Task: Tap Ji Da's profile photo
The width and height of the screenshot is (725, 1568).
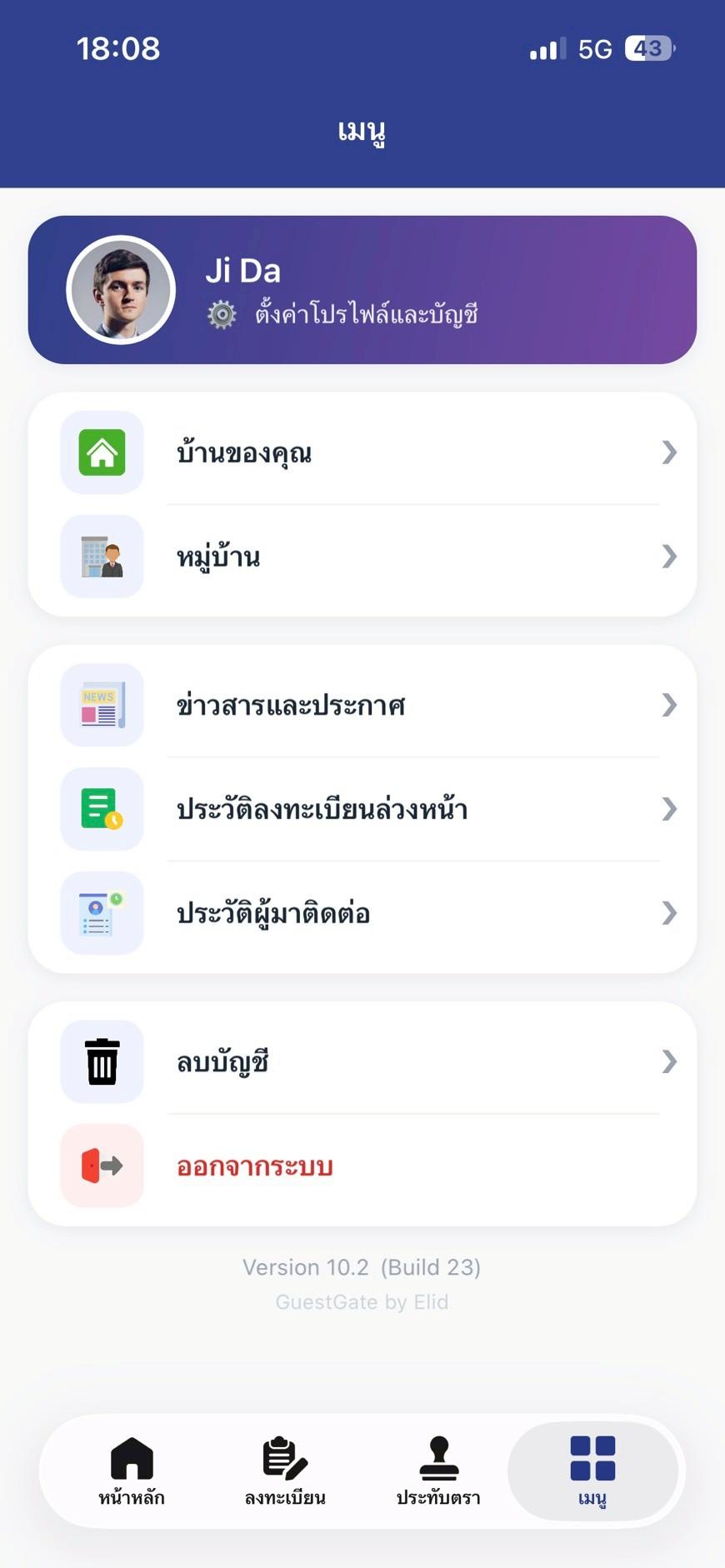Action: [x=121, y=290]
